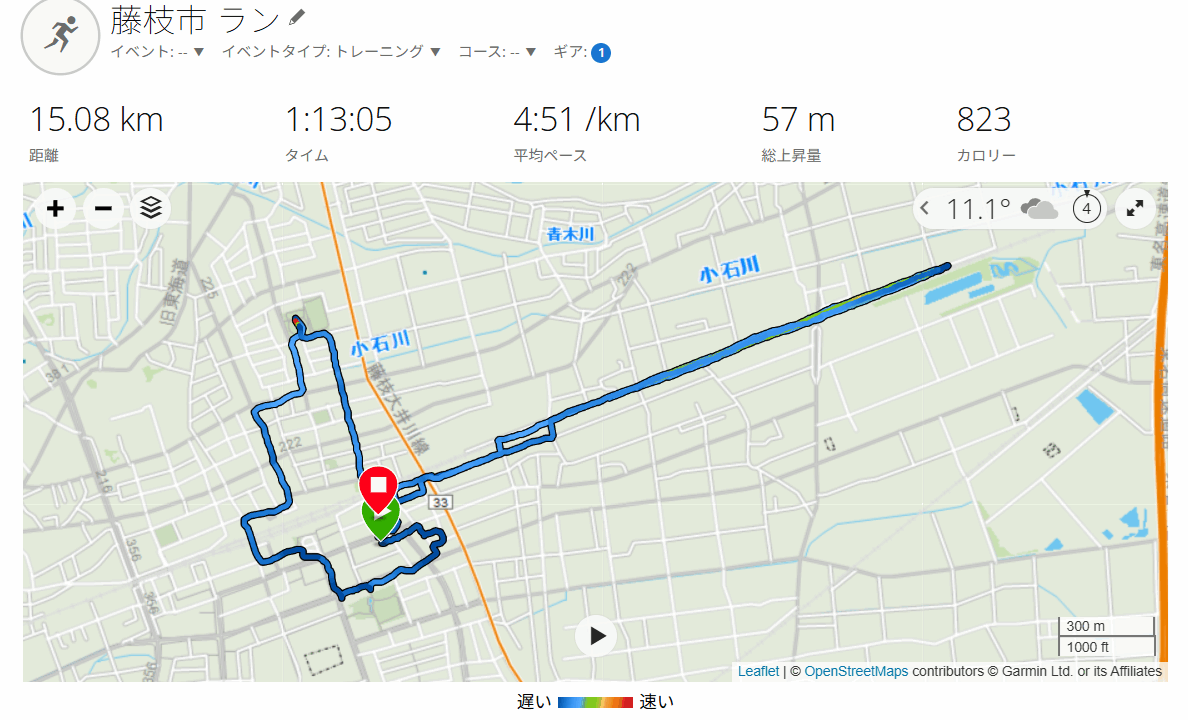Tap the red finish marker on the map

pyautogui.click(x=379, y=487)
